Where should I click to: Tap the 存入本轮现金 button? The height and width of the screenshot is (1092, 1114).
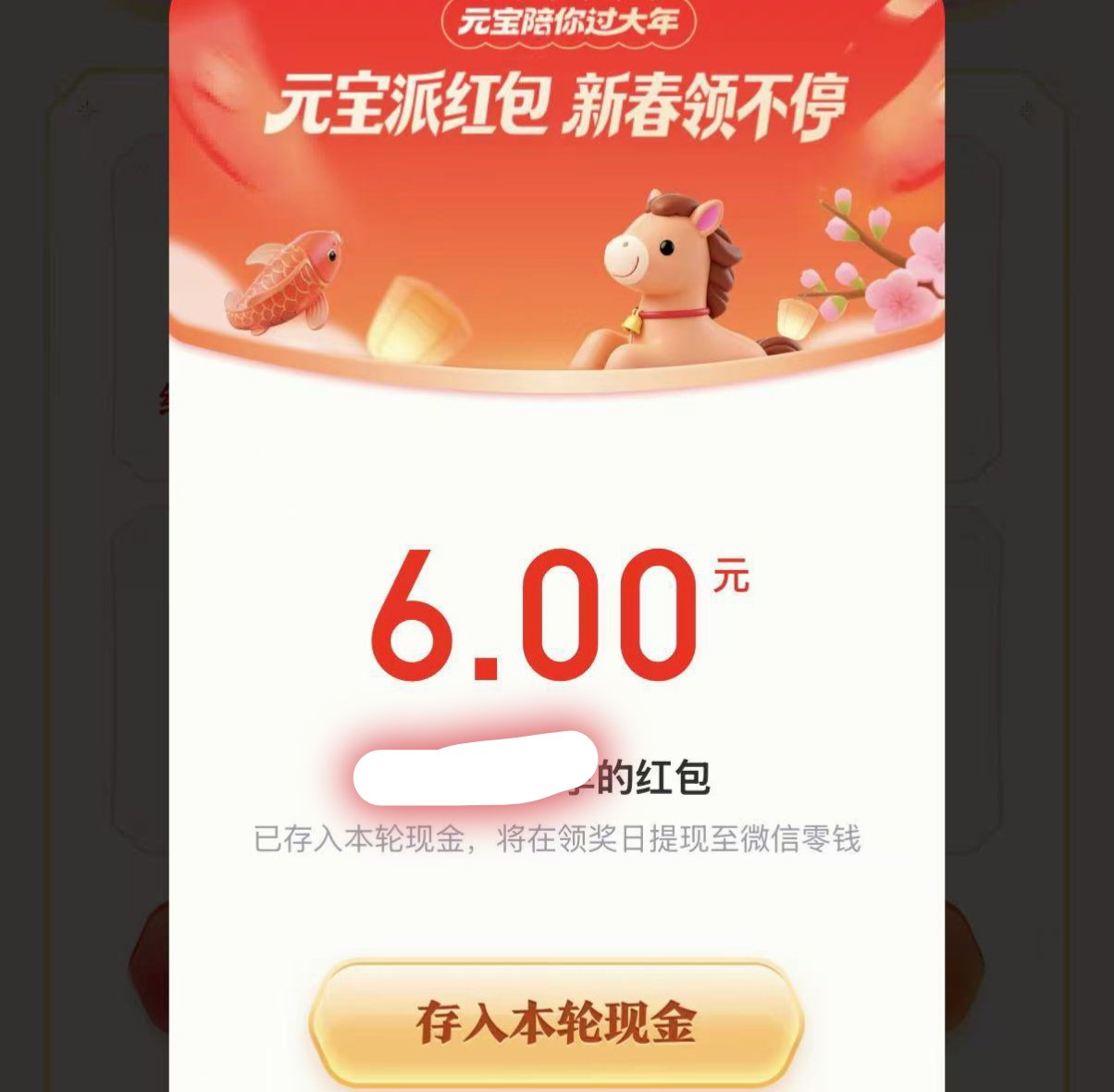556,1023
